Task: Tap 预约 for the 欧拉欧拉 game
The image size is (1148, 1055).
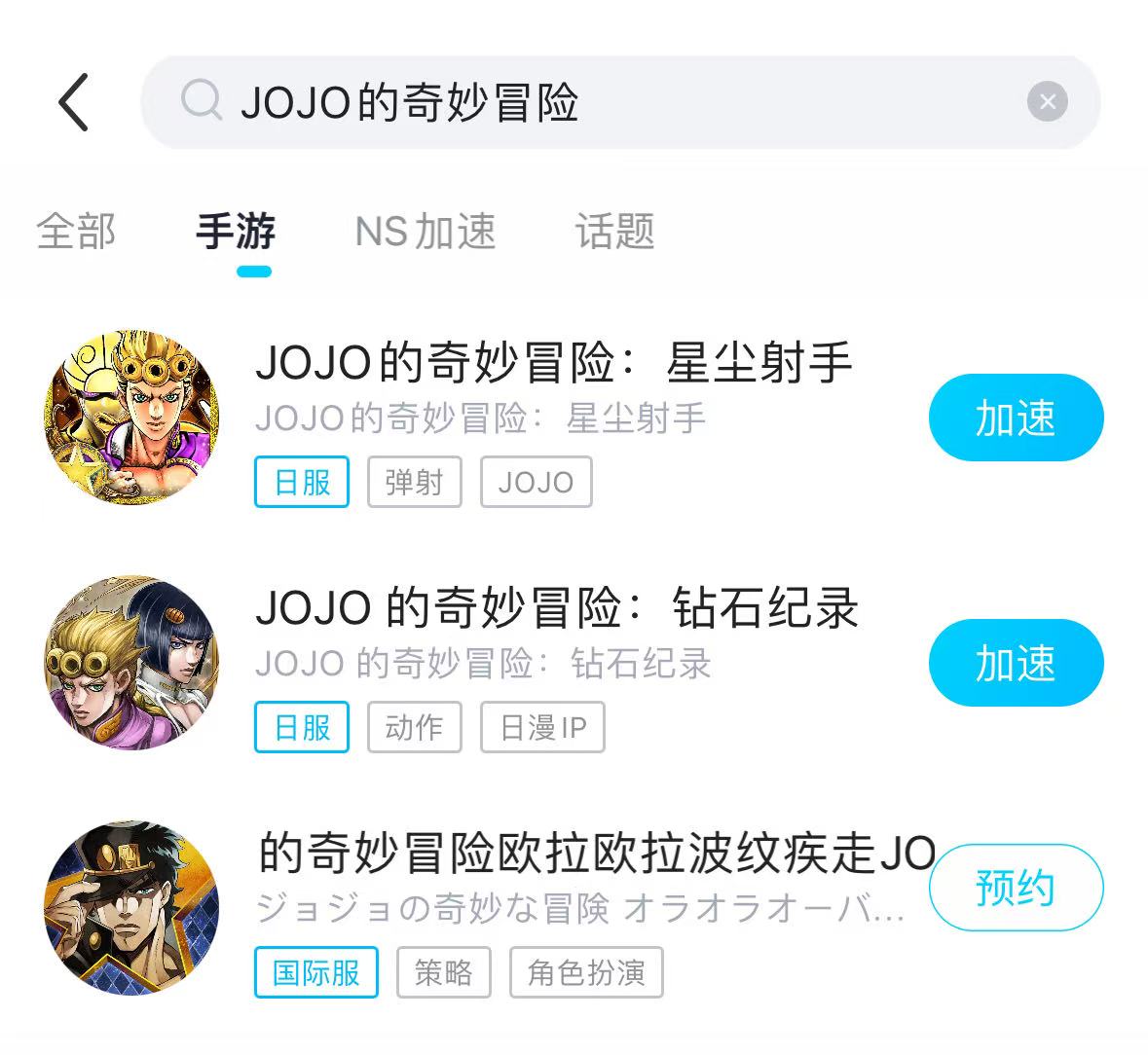Action: [x=1016, y=888]
